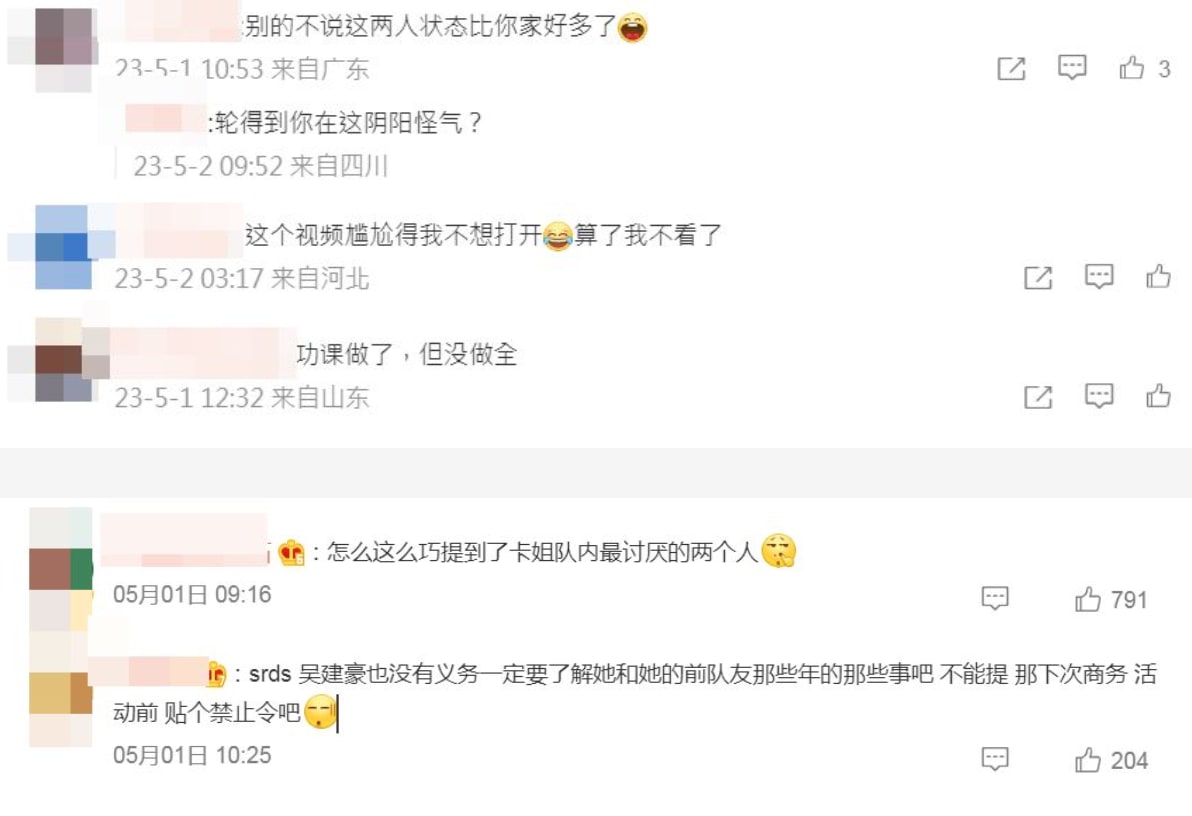1192x816 pixels.
Task: Reply to the comment from 山东
Action: click(1099, 396)
